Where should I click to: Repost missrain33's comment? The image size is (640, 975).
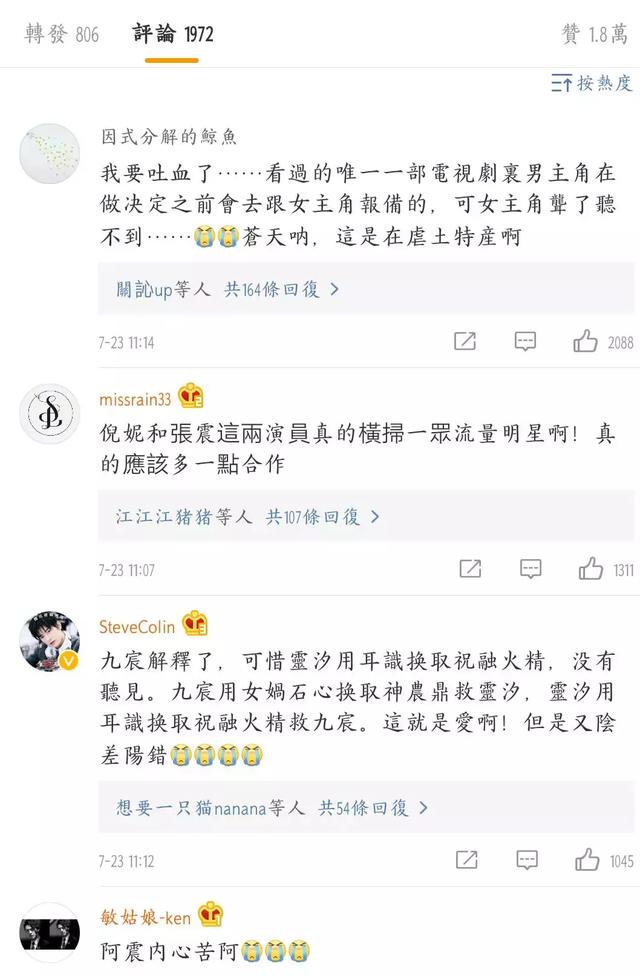470,570
